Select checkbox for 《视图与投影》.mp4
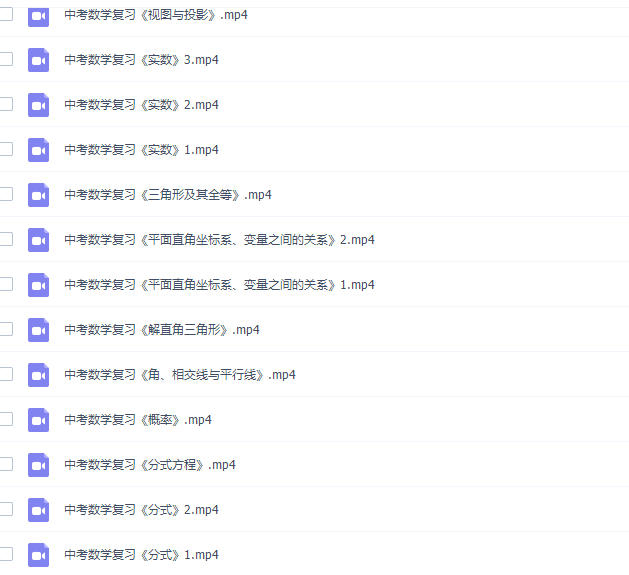629x575 pixels. coord(6,14)
